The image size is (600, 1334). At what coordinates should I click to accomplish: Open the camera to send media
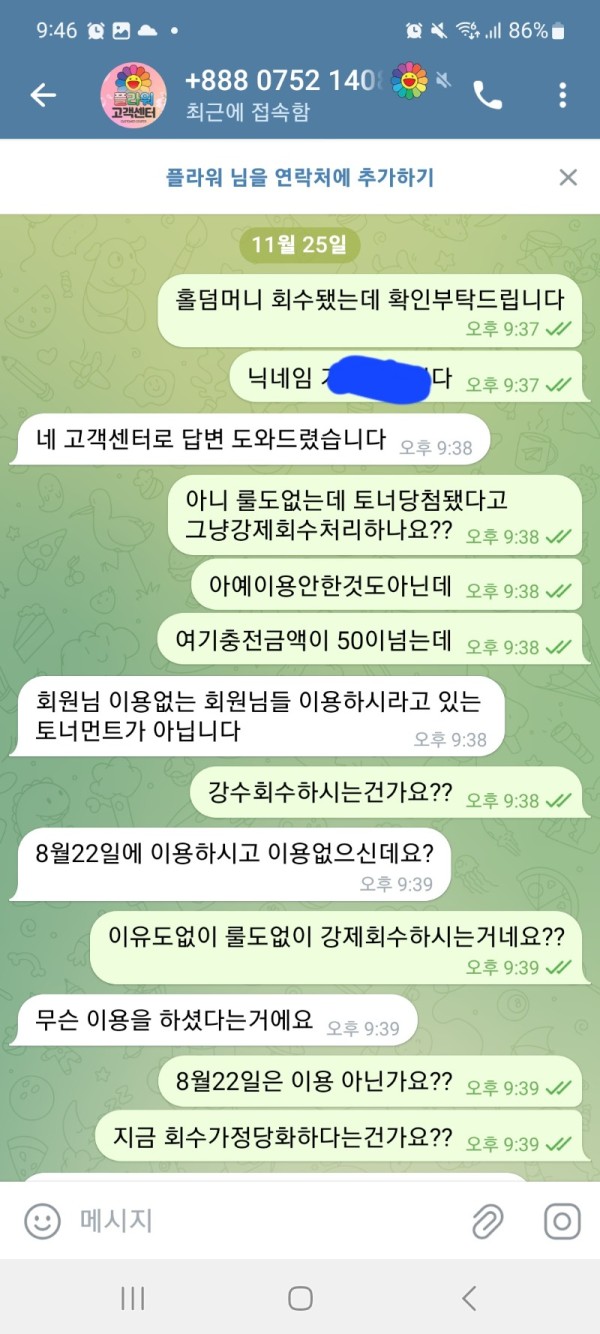click(x=562, y=1221)
